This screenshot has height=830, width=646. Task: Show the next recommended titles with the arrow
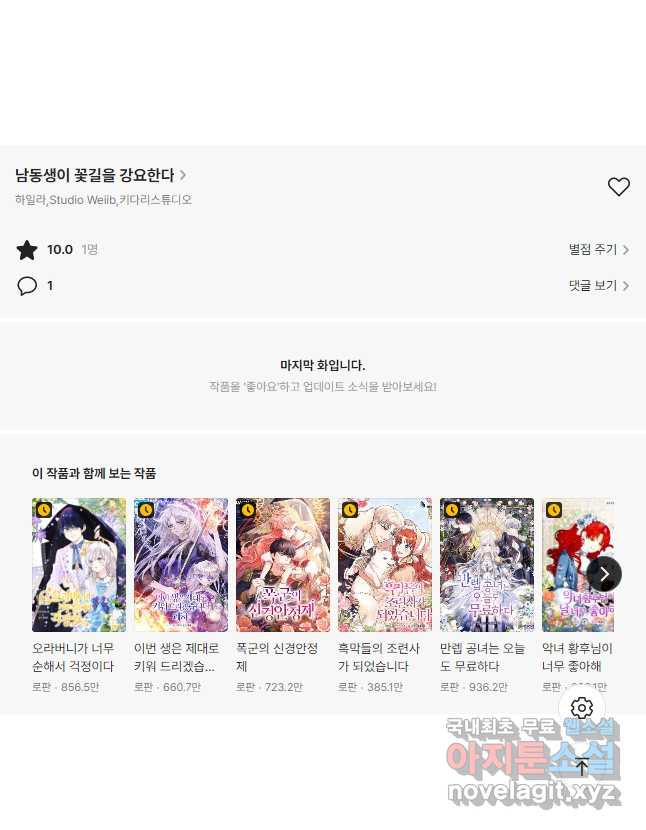click(604, 574)
